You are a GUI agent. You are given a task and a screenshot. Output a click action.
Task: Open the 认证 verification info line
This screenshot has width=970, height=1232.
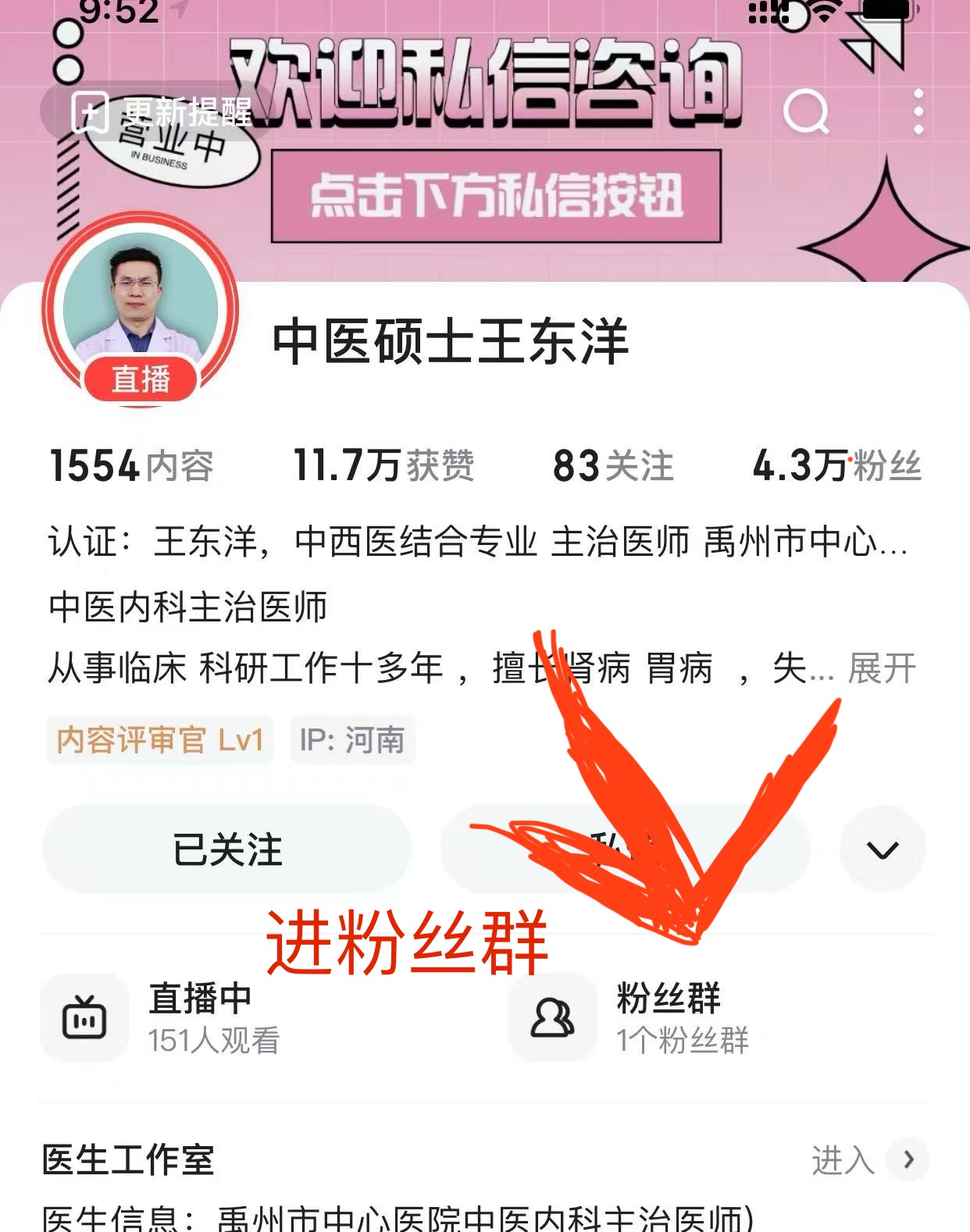point(476,542)
